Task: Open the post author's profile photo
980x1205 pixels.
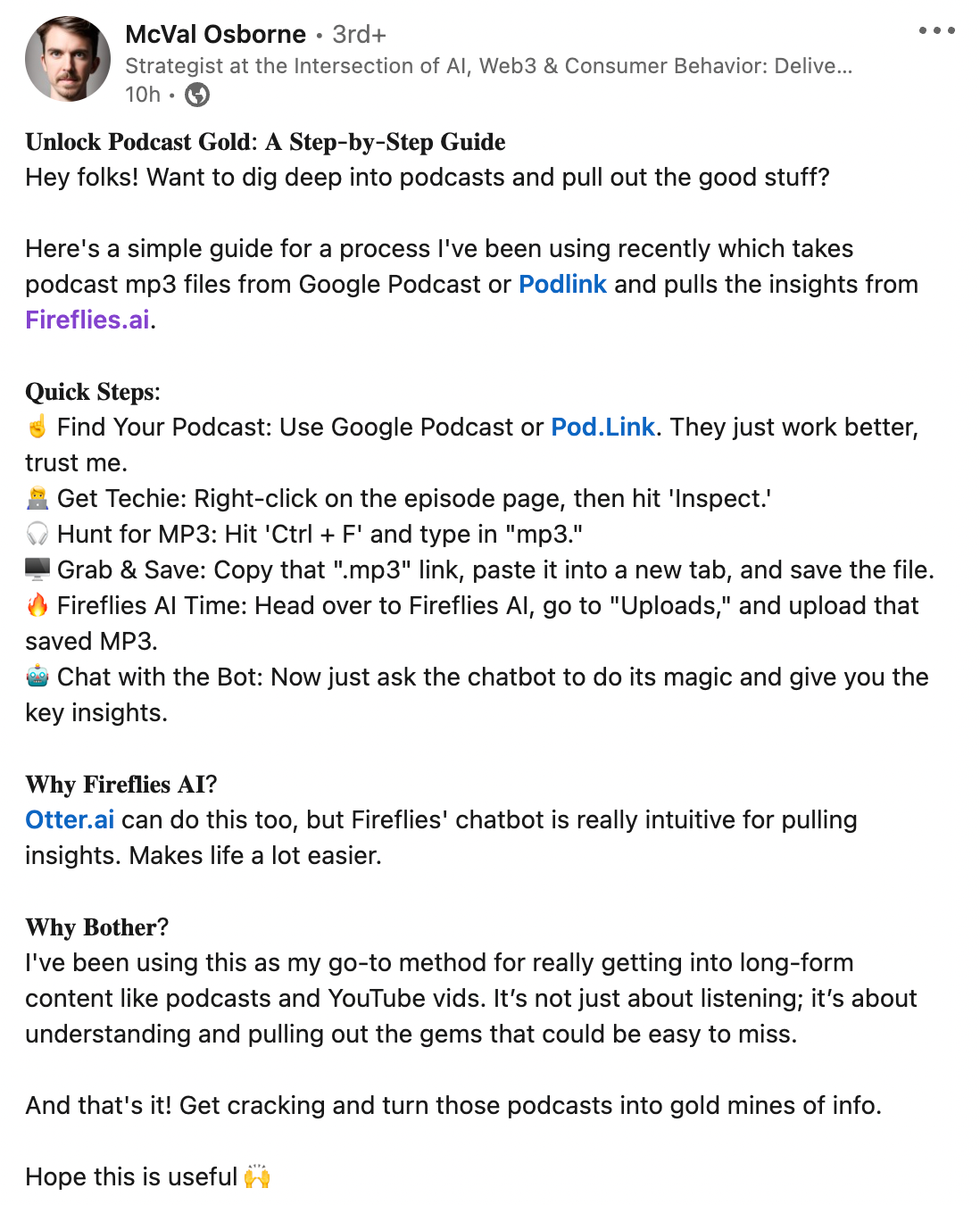Action: click(68, 59)
